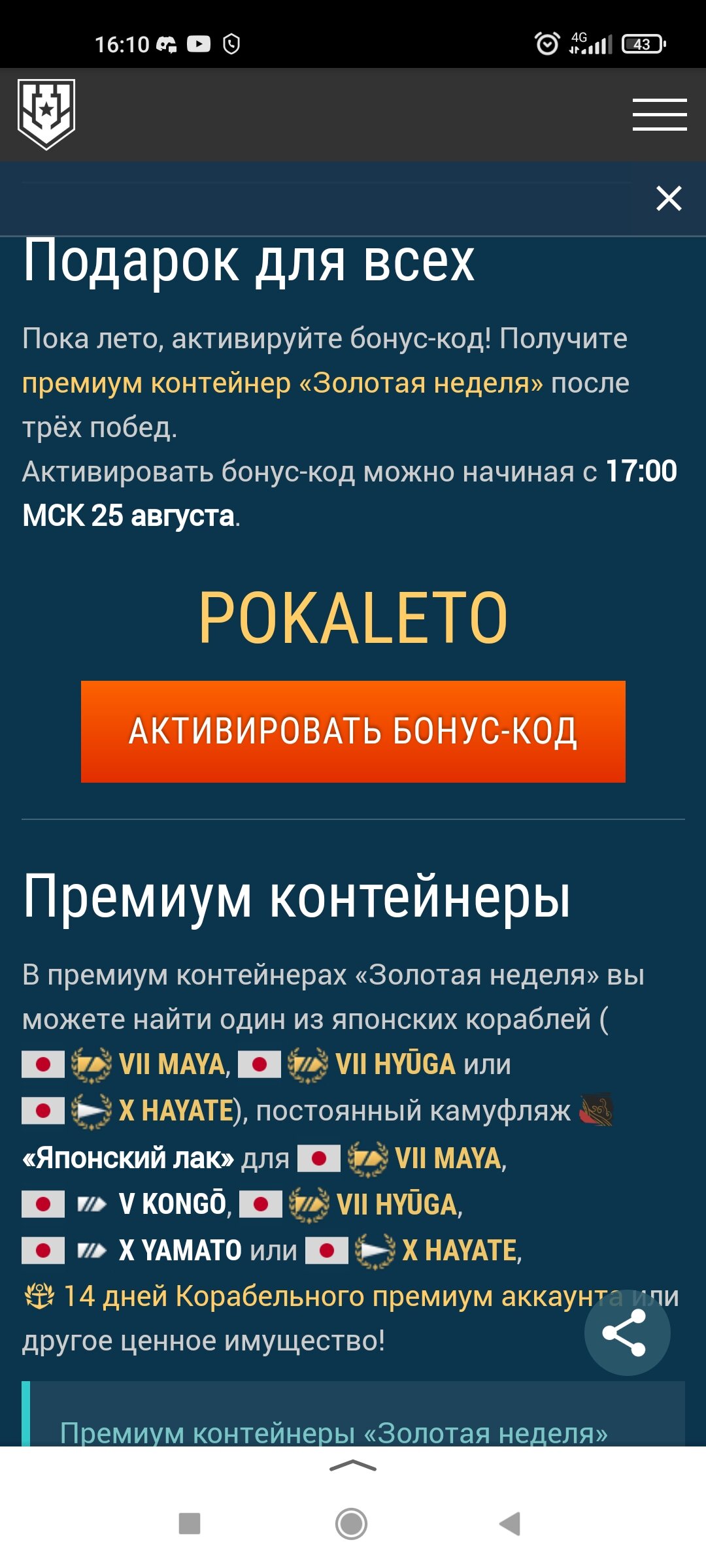Tap the floating share button

point(627,1333)
